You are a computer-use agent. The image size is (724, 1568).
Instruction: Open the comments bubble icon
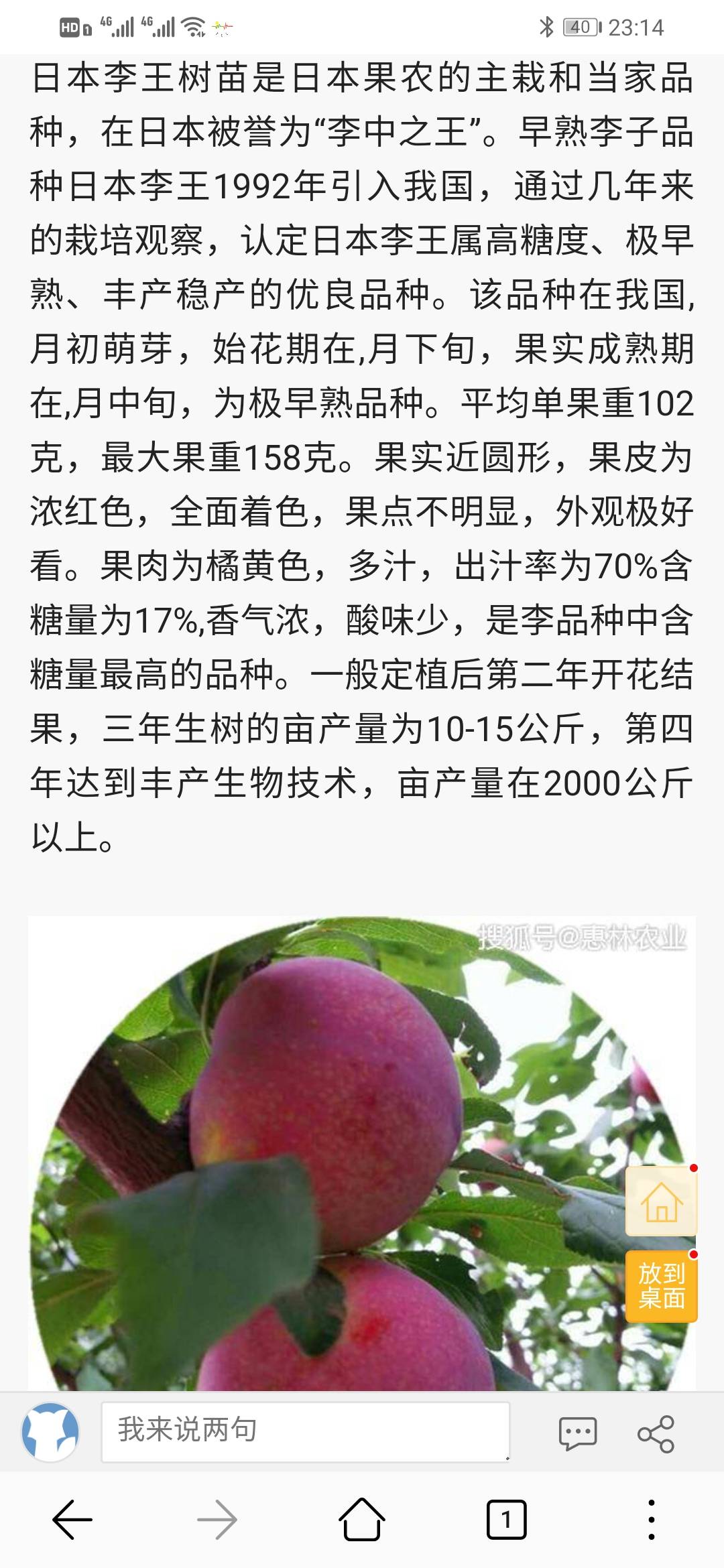[x=577, y=1433]
